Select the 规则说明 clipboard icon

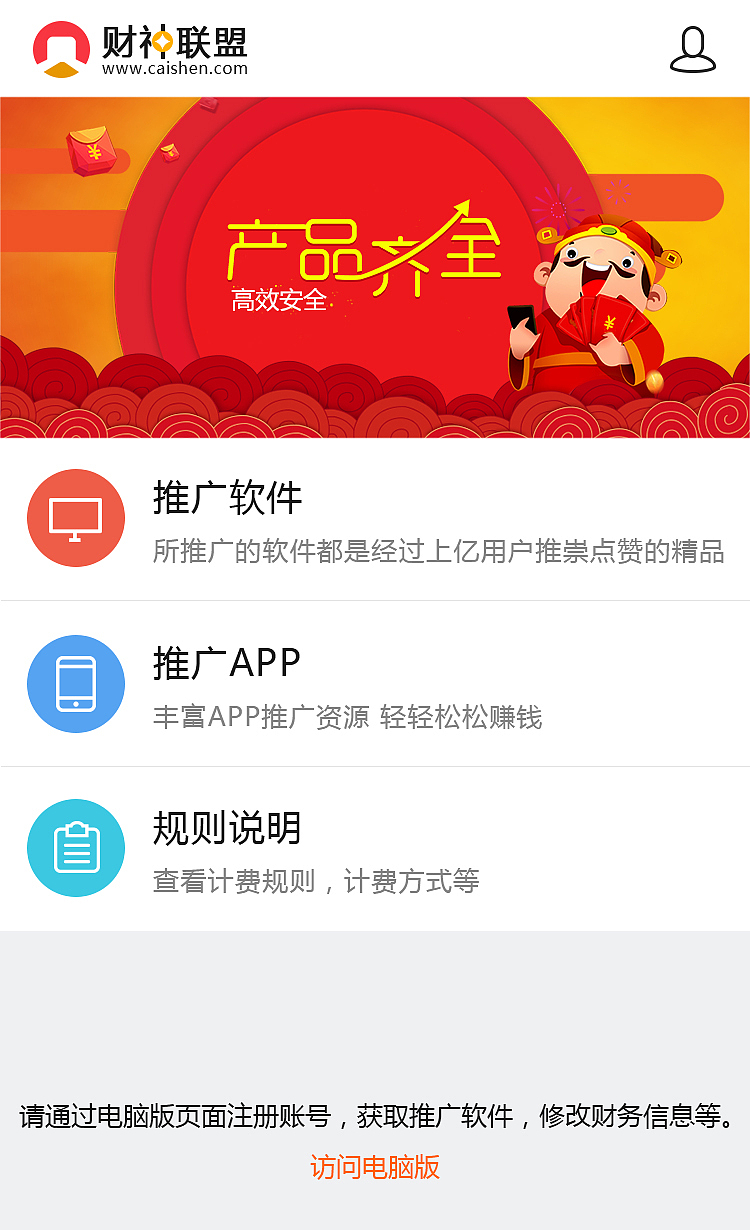point(75,847)
